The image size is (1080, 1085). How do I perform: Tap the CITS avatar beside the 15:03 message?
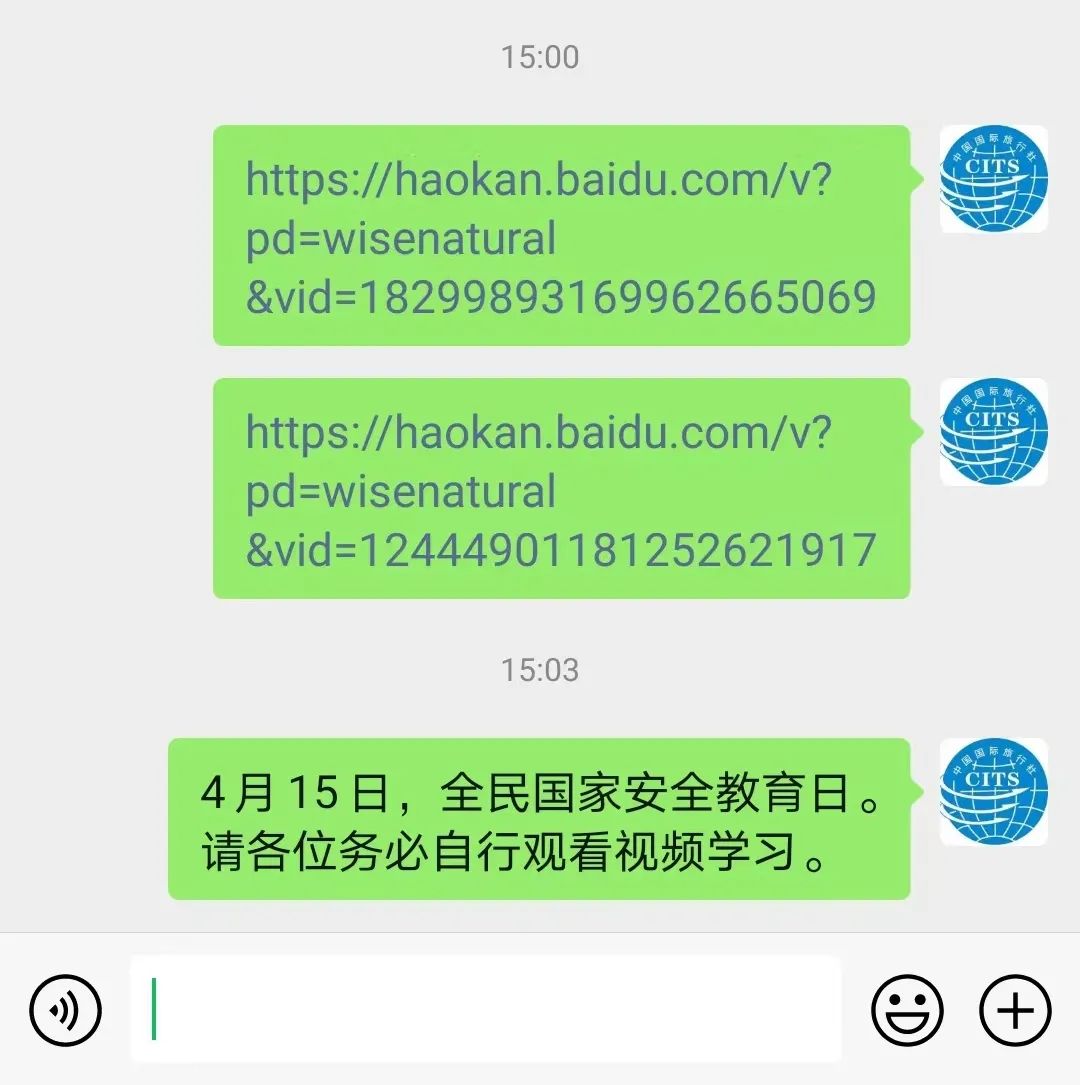pyautogui.click(x=993, y=792)
